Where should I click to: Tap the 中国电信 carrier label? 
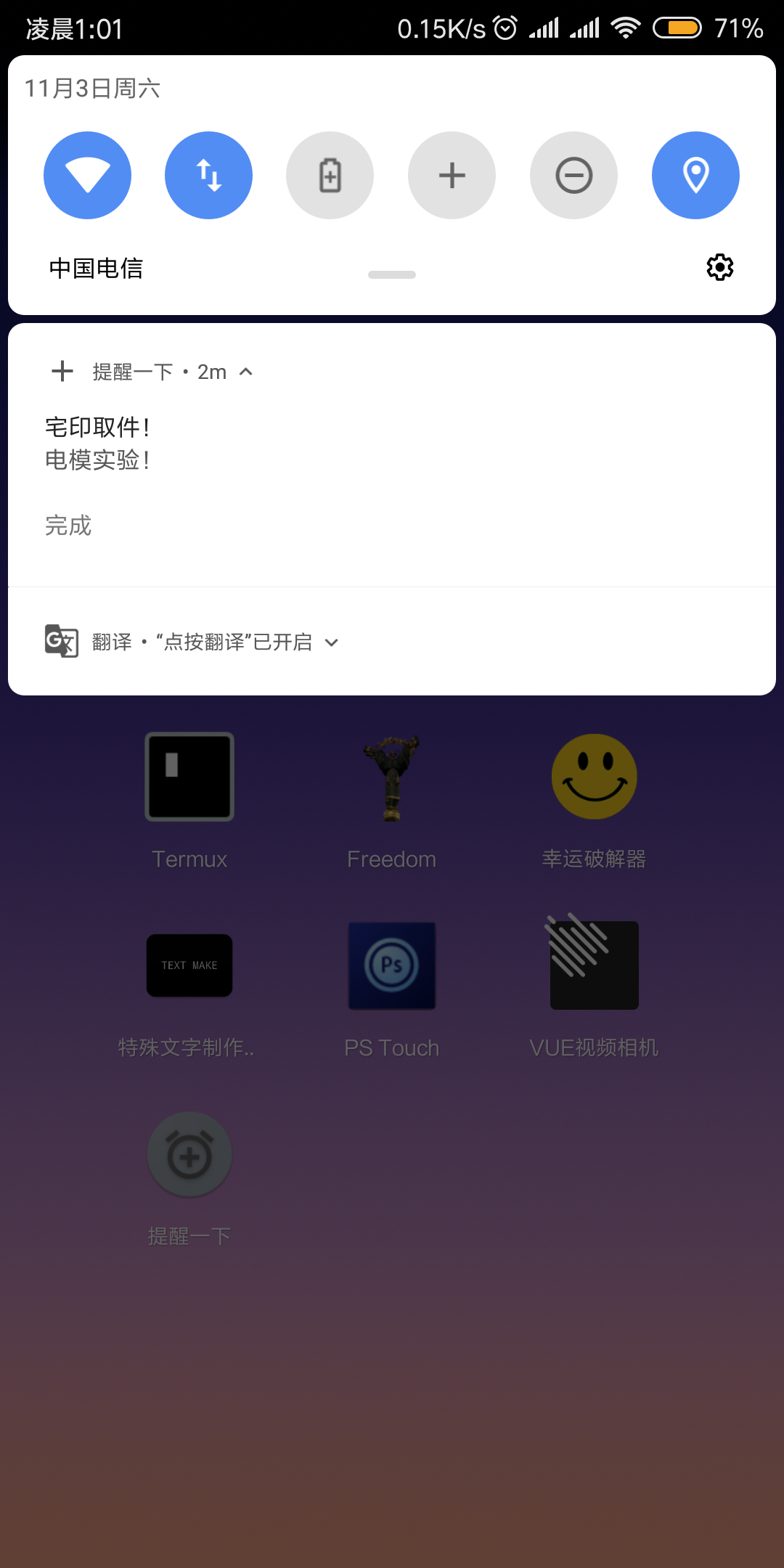[95, 267]
